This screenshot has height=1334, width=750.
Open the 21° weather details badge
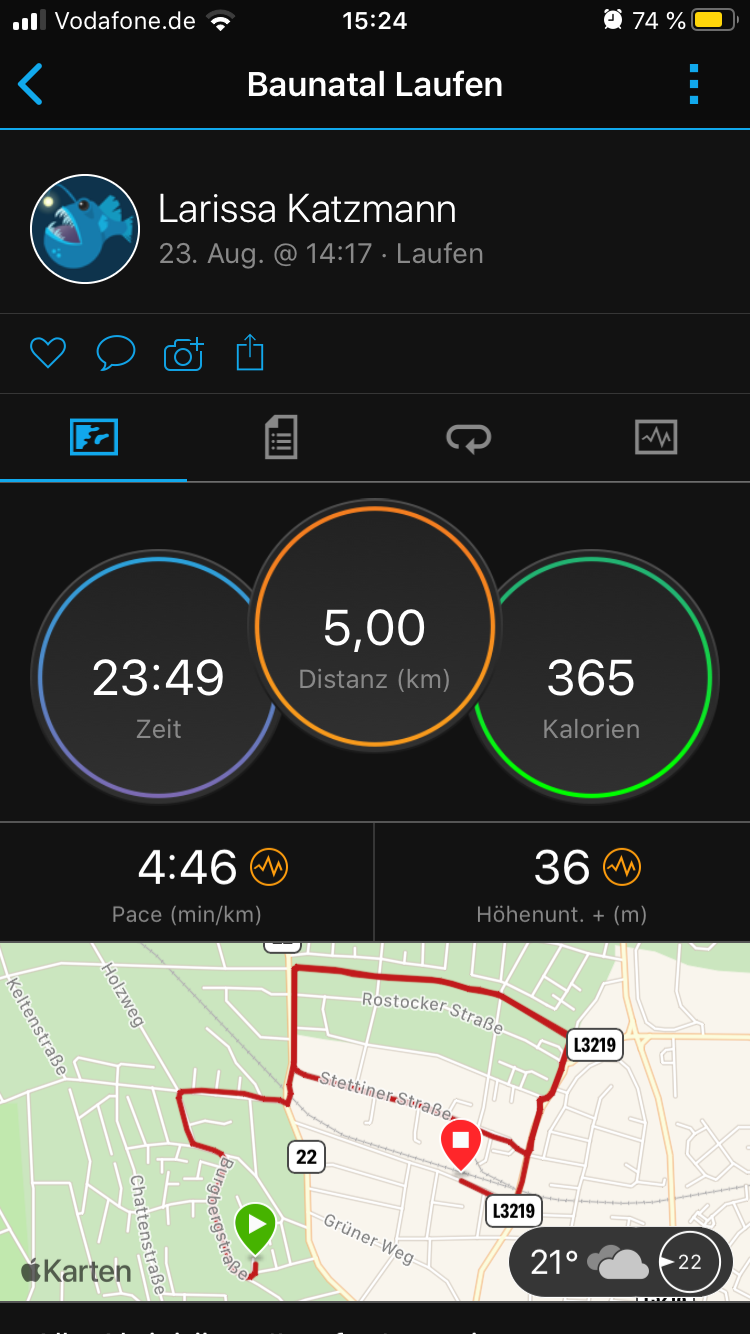[618, 1262]
